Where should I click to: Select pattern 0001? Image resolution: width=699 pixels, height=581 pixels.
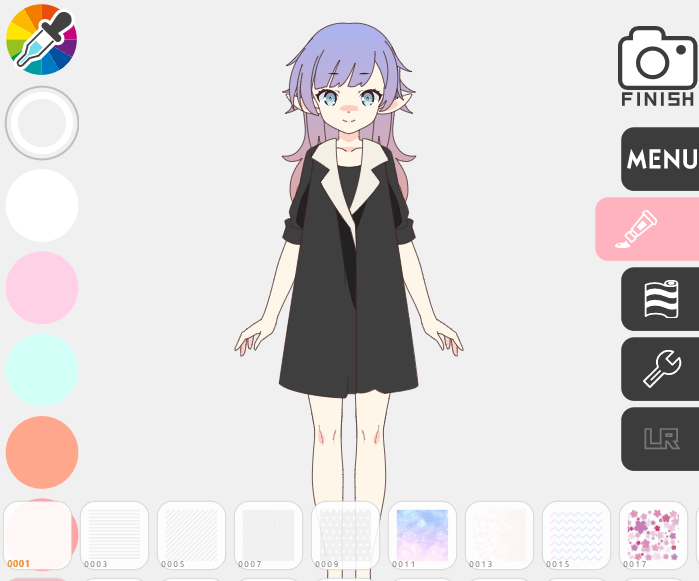click(38, 535)
